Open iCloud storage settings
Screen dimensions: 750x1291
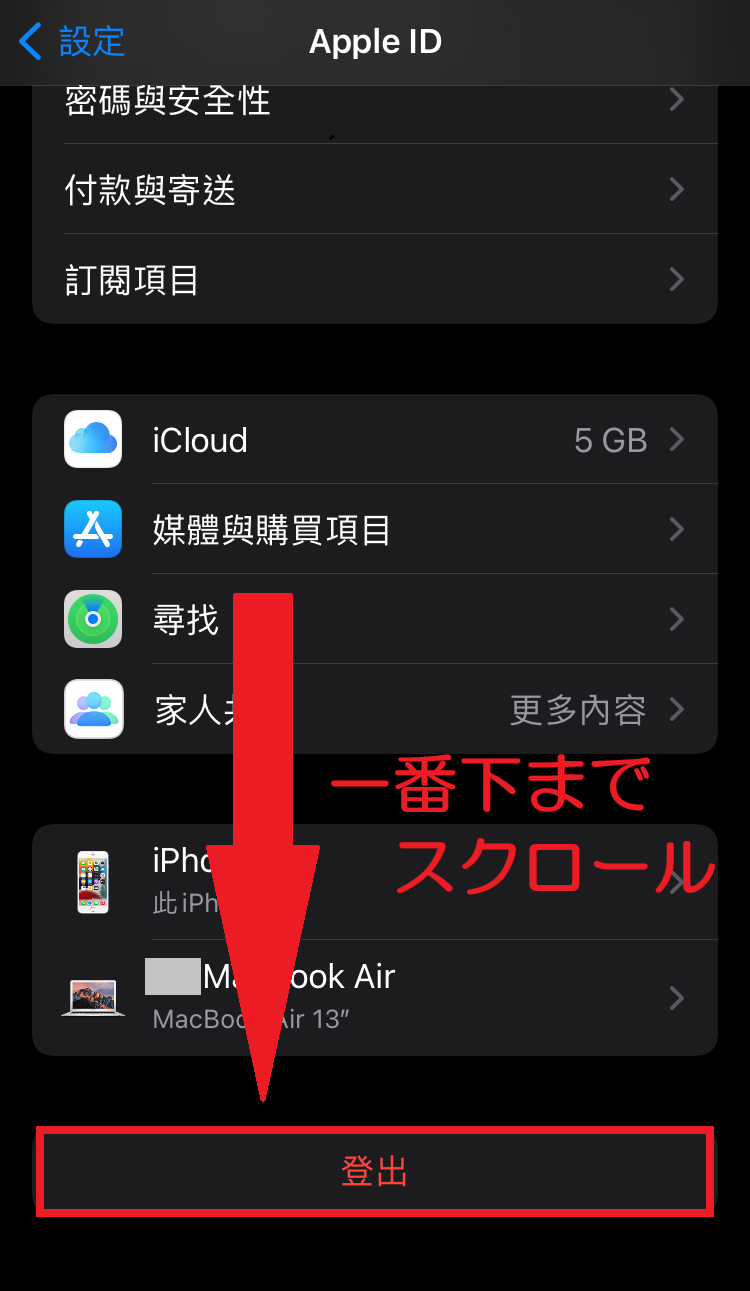tap(374, 440)
